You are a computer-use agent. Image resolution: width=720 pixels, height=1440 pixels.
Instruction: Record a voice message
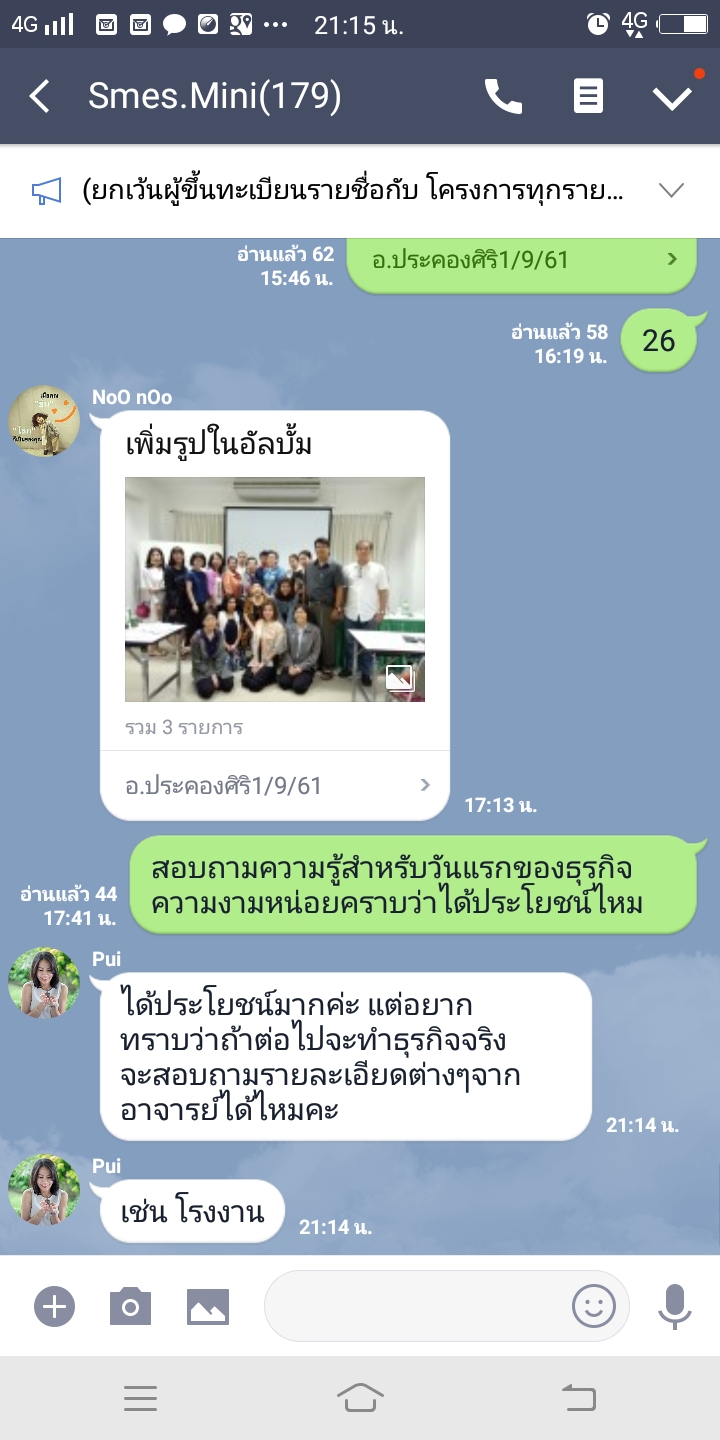pyautogui.click(x=675, y=1305)
